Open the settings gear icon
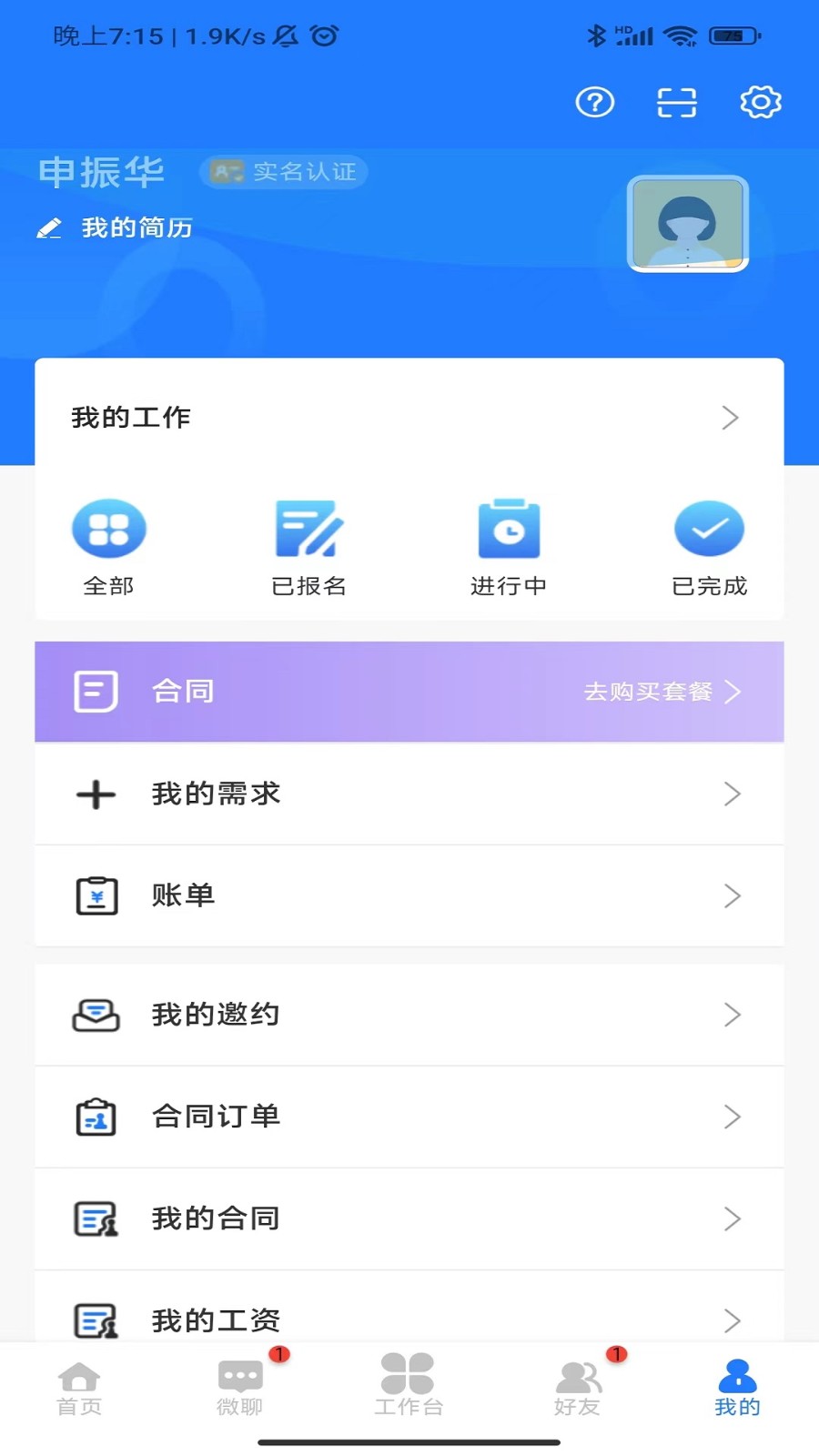 tap(761, 102)
